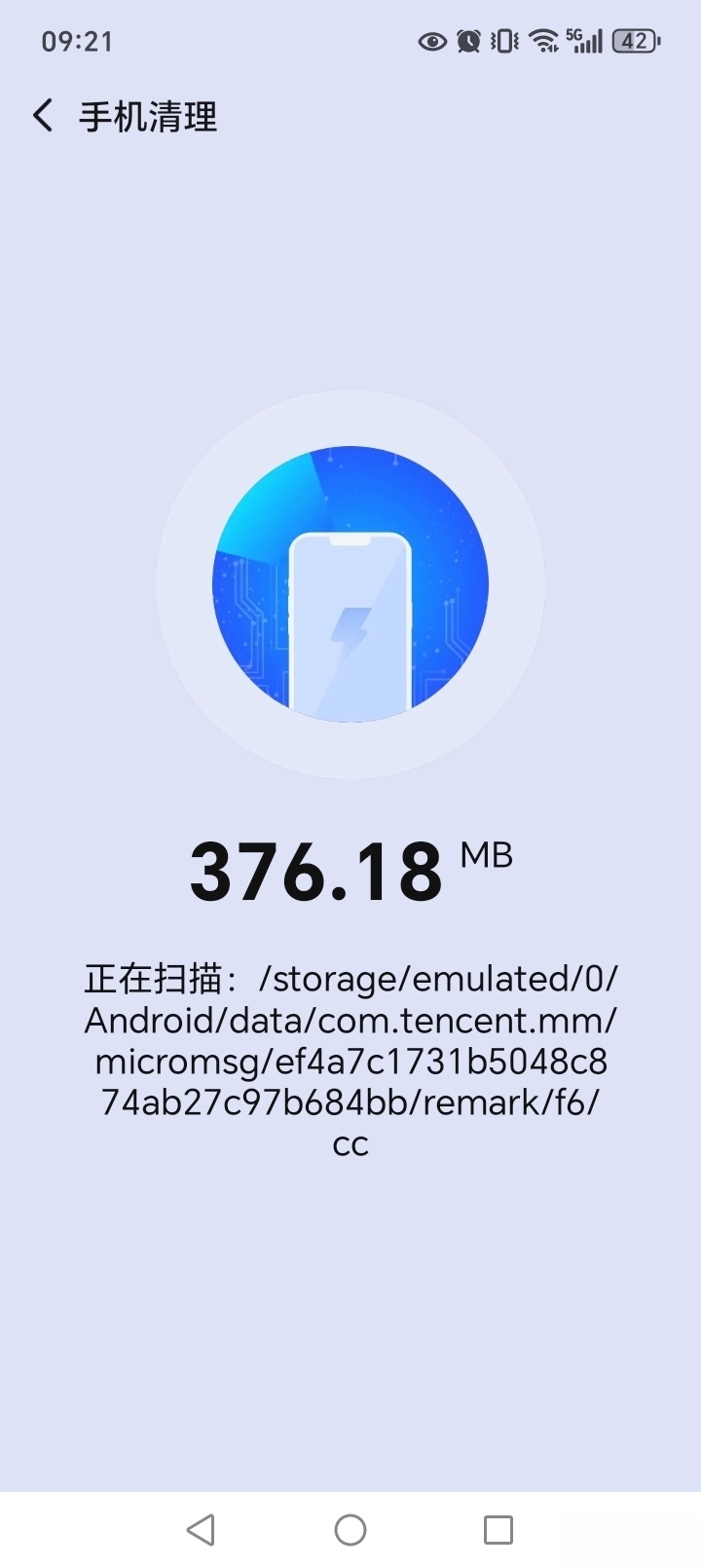Tap the system back button
This screenshot has height=1568, width=701.
pos(202,1529)
